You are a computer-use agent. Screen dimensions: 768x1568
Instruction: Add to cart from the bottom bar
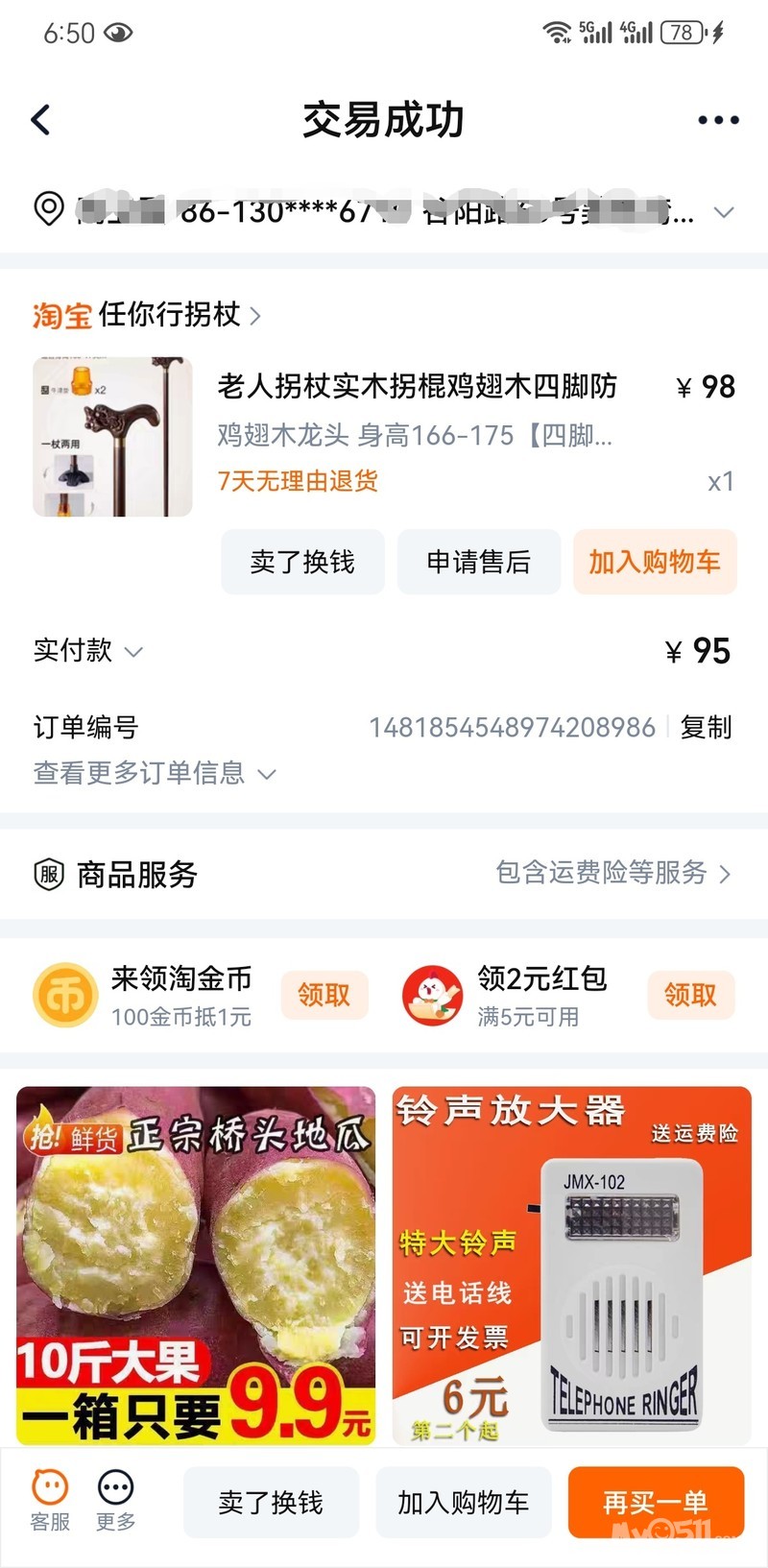point(463,1502)
